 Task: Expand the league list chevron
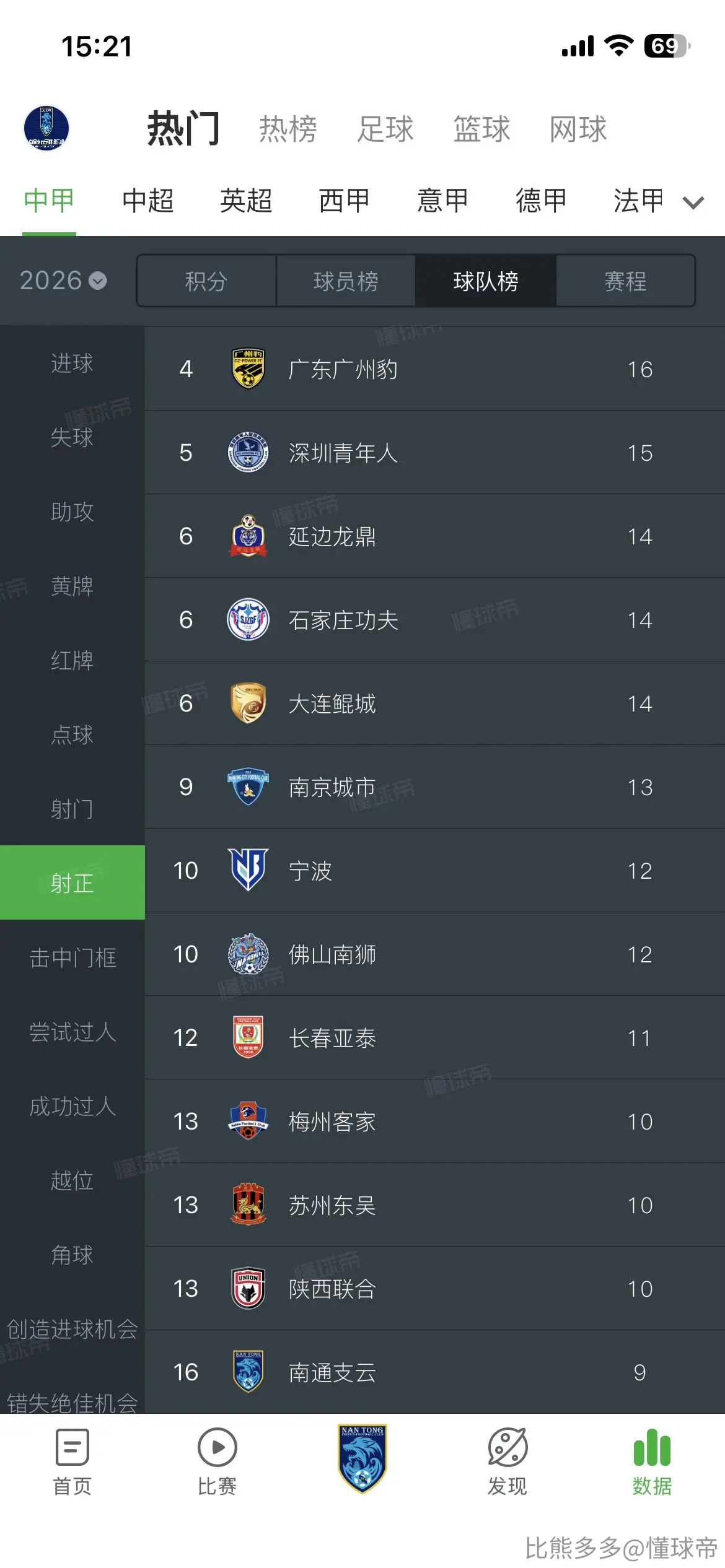[x=693, y=203]
